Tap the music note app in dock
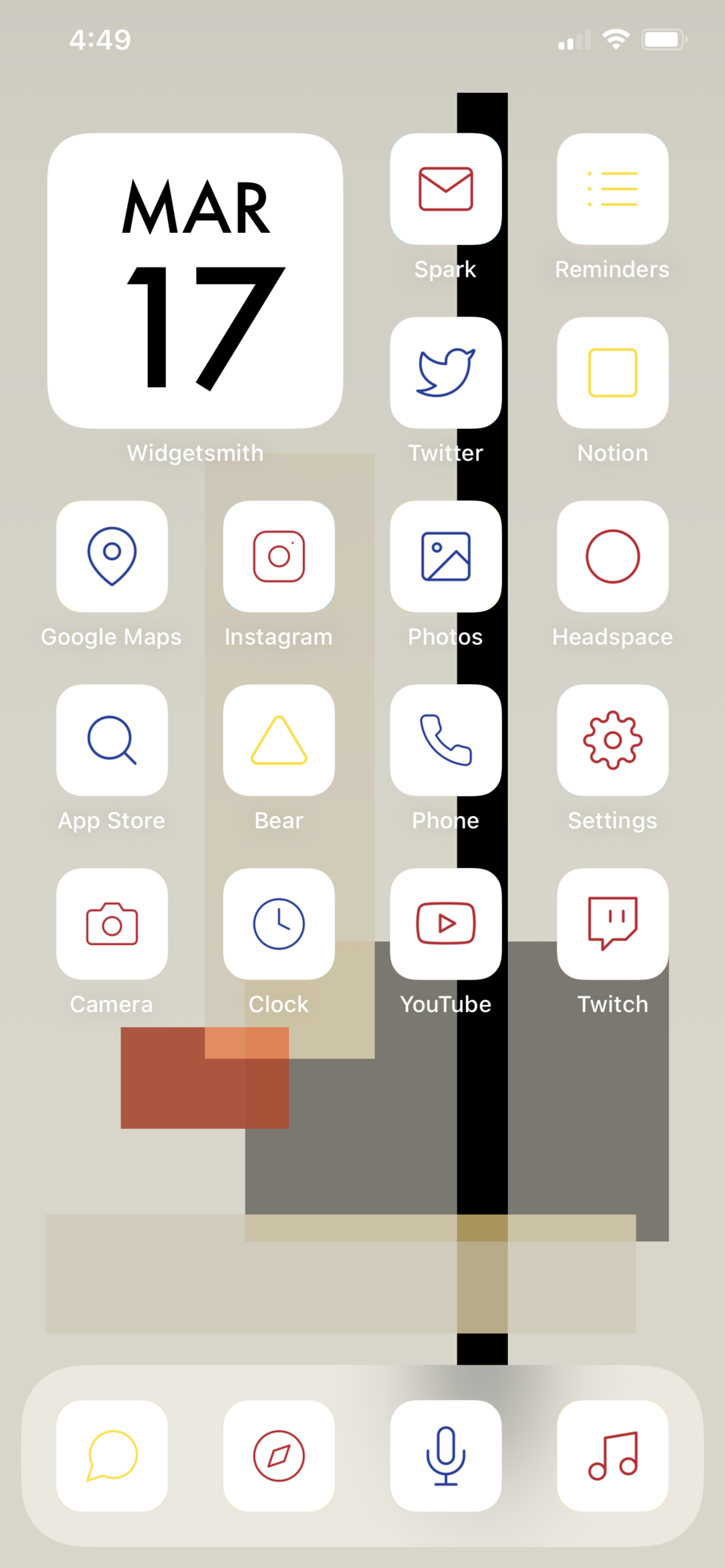This screenshot has height=1568, width=725. 612,1456
